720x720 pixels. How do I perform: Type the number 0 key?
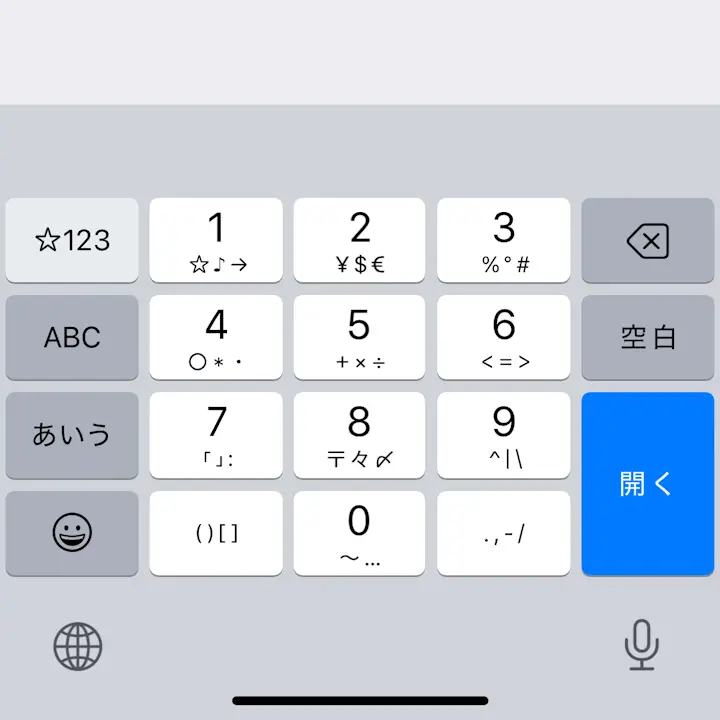pos(360,533)
